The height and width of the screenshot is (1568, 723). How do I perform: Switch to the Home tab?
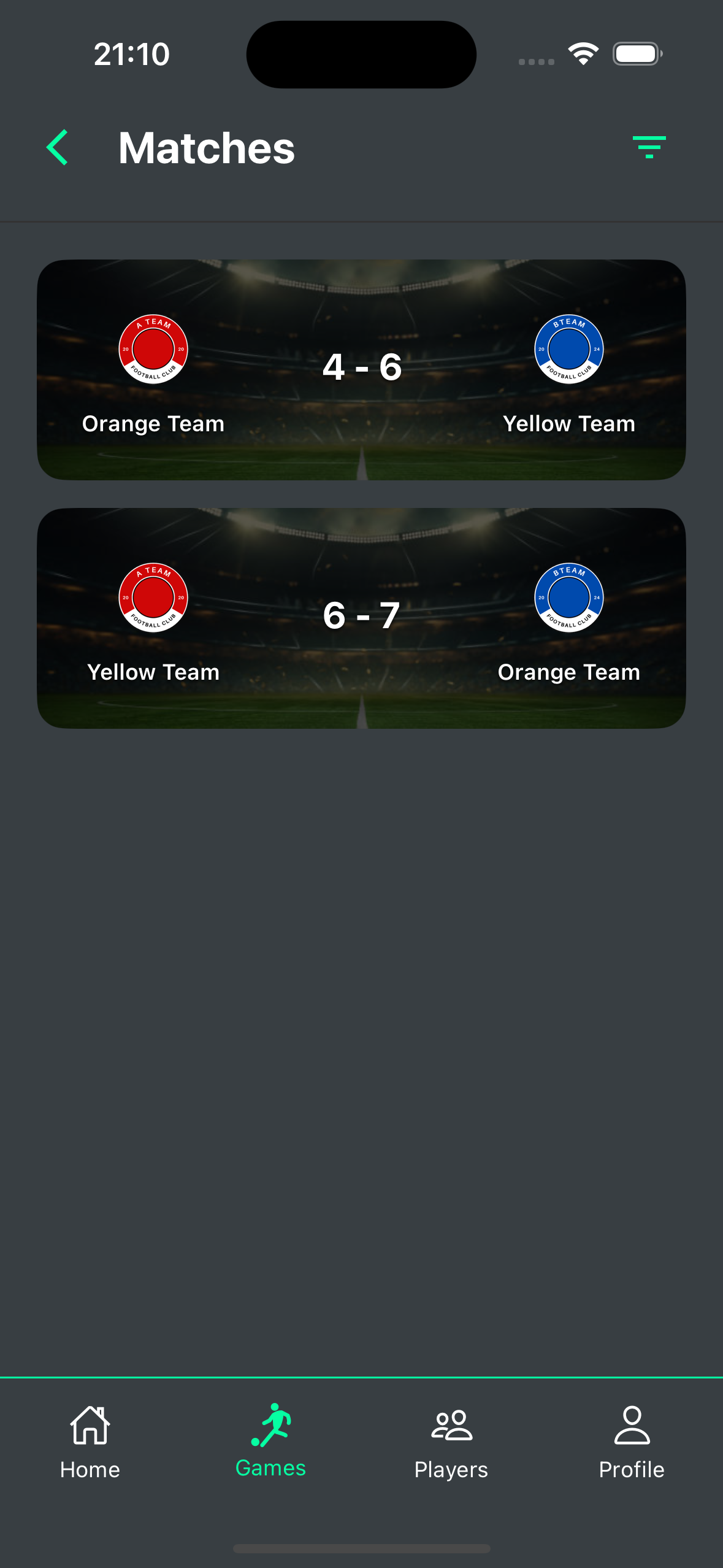click(90, 1442)
